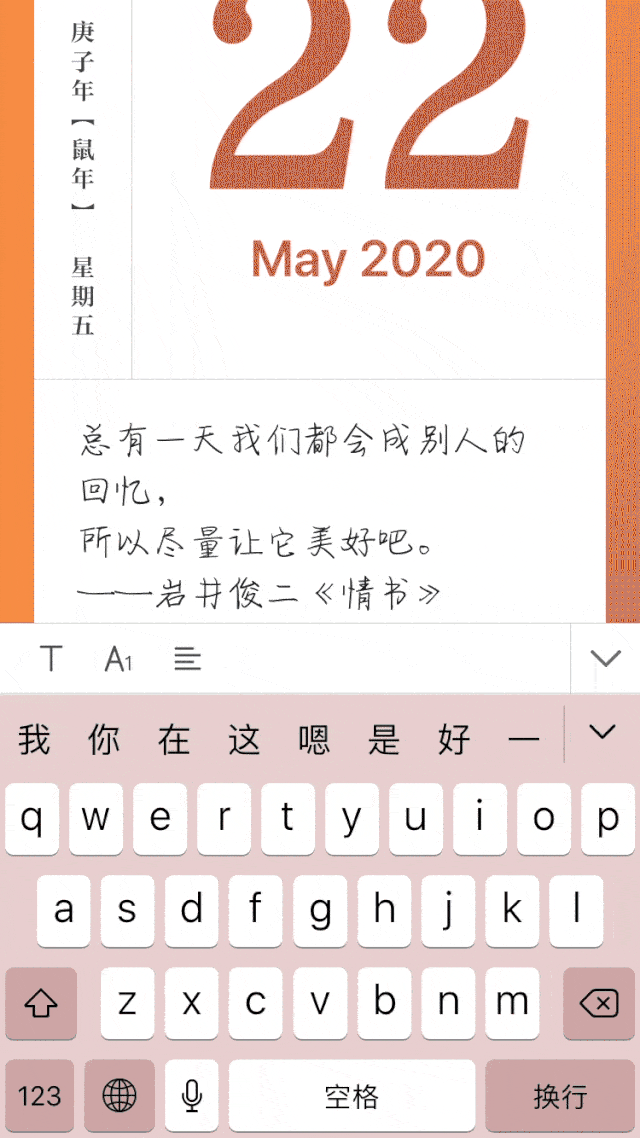Tap the backspace key

[598, 1003]
